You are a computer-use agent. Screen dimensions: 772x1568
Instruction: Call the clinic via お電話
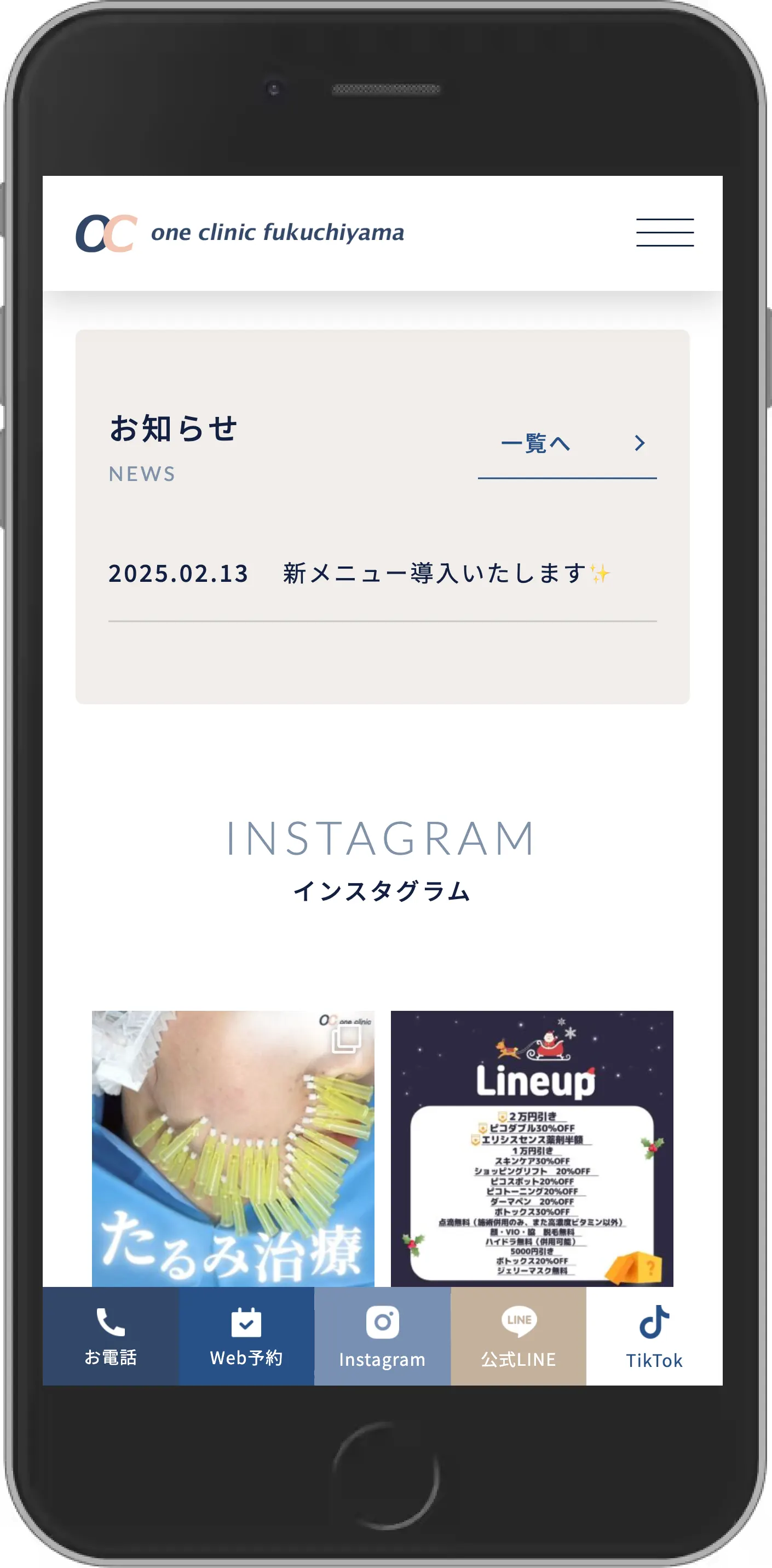[x=111, y=1336]
